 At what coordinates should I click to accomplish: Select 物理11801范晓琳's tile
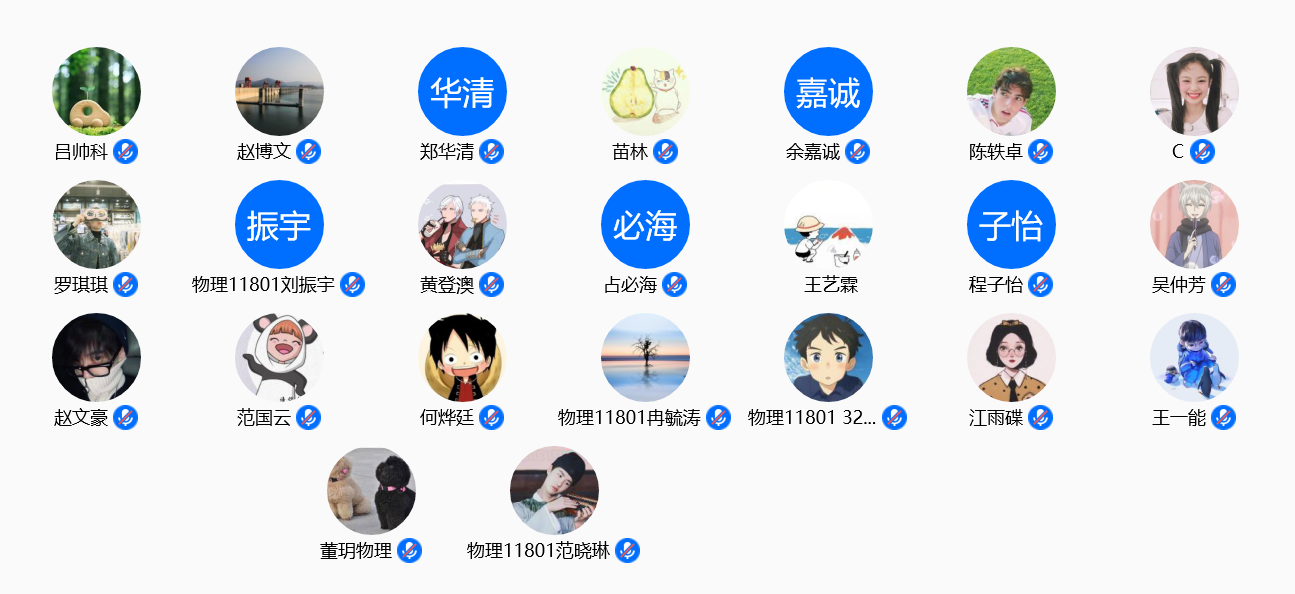pyautogui.click(x=554, y=491)
